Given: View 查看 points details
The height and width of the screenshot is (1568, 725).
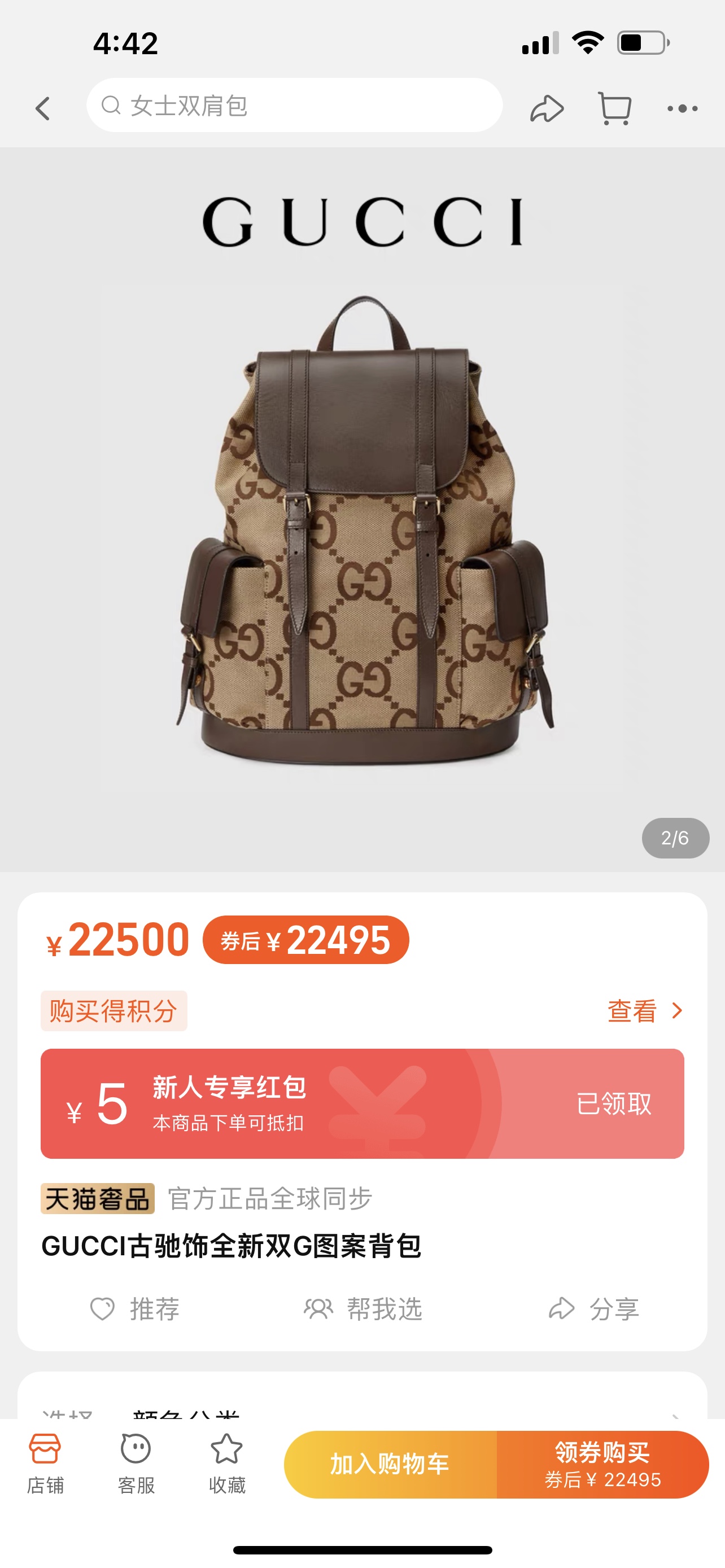Looking at the screenshot, I should tap(644, 1011).
